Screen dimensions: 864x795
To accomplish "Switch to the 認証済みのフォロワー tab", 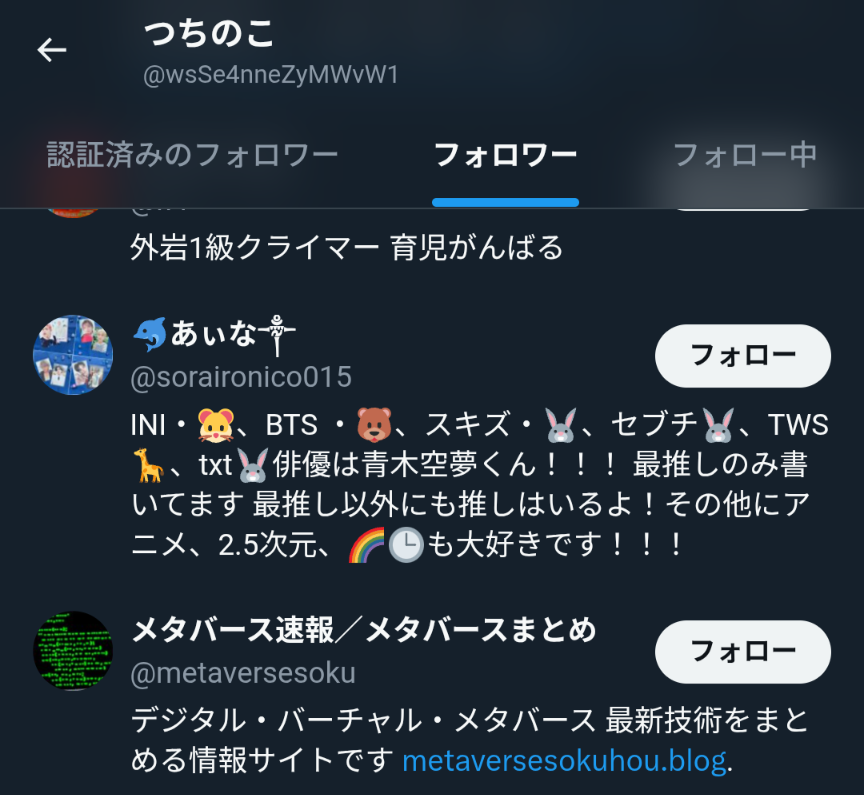I will click(x=192, y=155).
